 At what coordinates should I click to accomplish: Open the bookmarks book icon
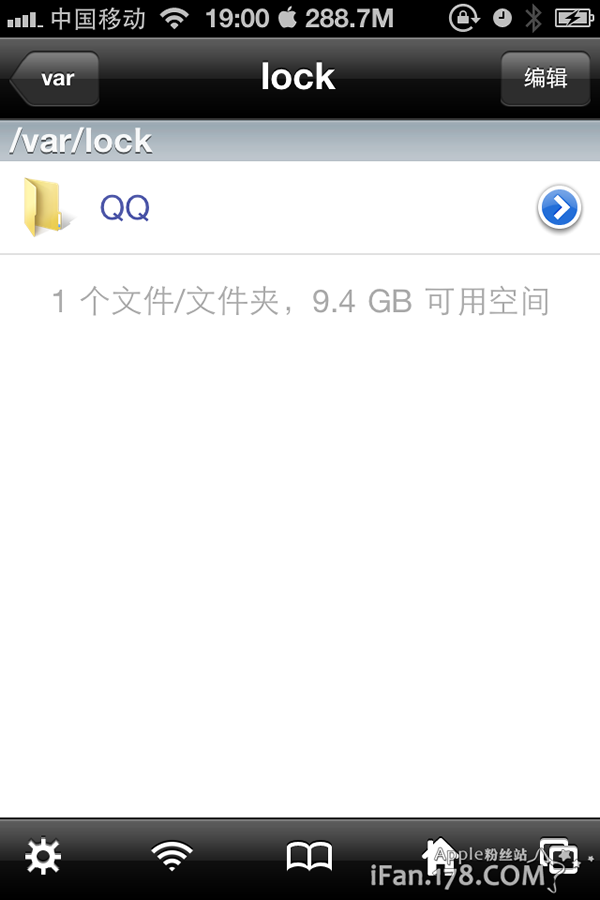click(x=309, y=857)
